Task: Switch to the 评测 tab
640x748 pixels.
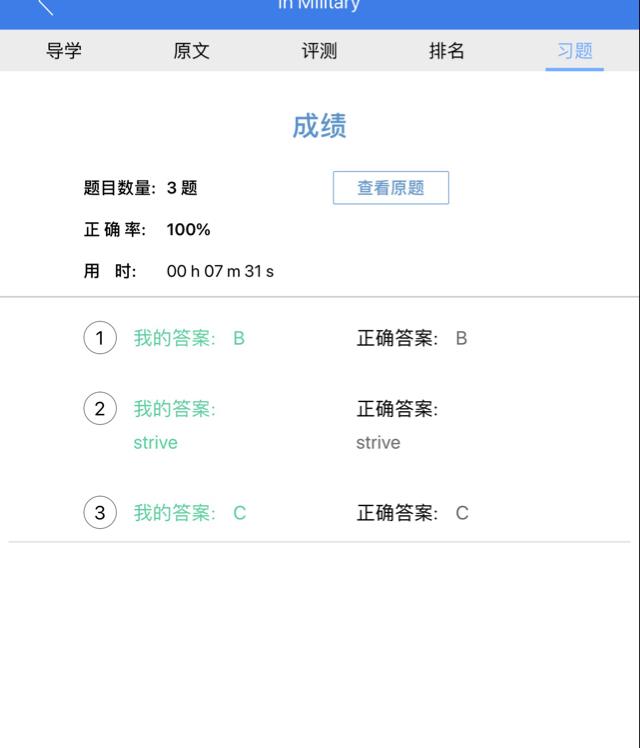Action: (320, 51)
